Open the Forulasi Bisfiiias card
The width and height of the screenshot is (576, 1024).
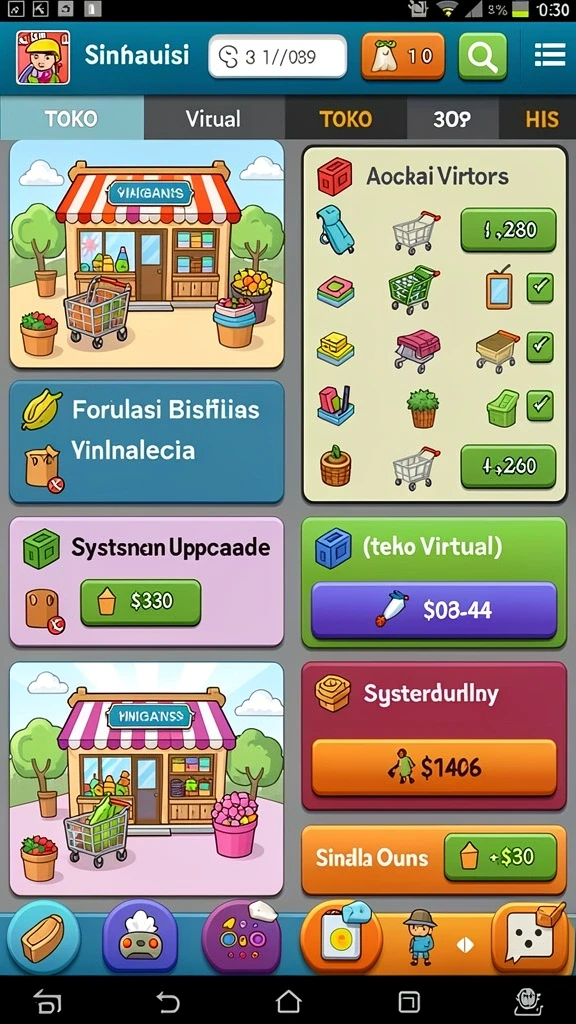tap(146, 441)
